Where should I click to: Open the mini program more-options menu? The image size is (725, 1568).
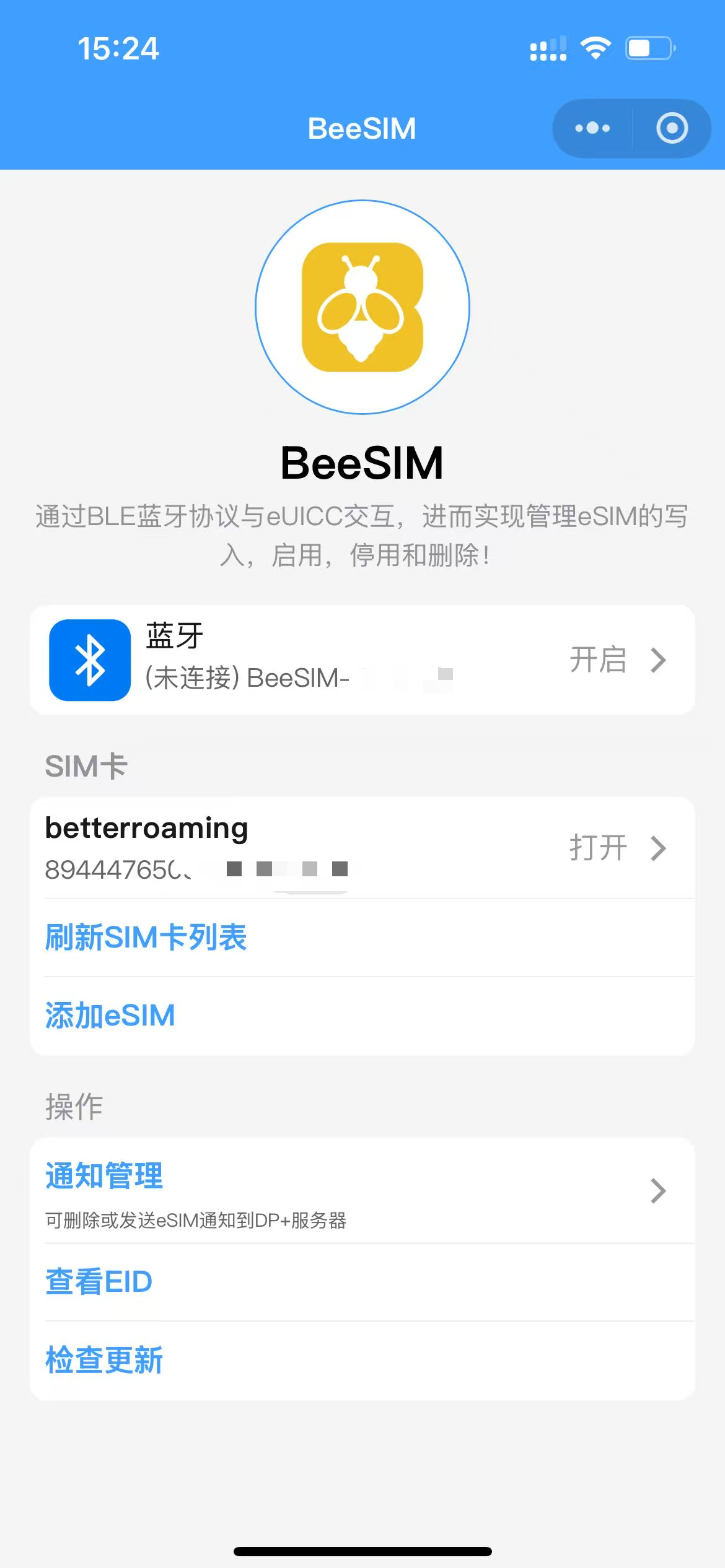(592, 128)
